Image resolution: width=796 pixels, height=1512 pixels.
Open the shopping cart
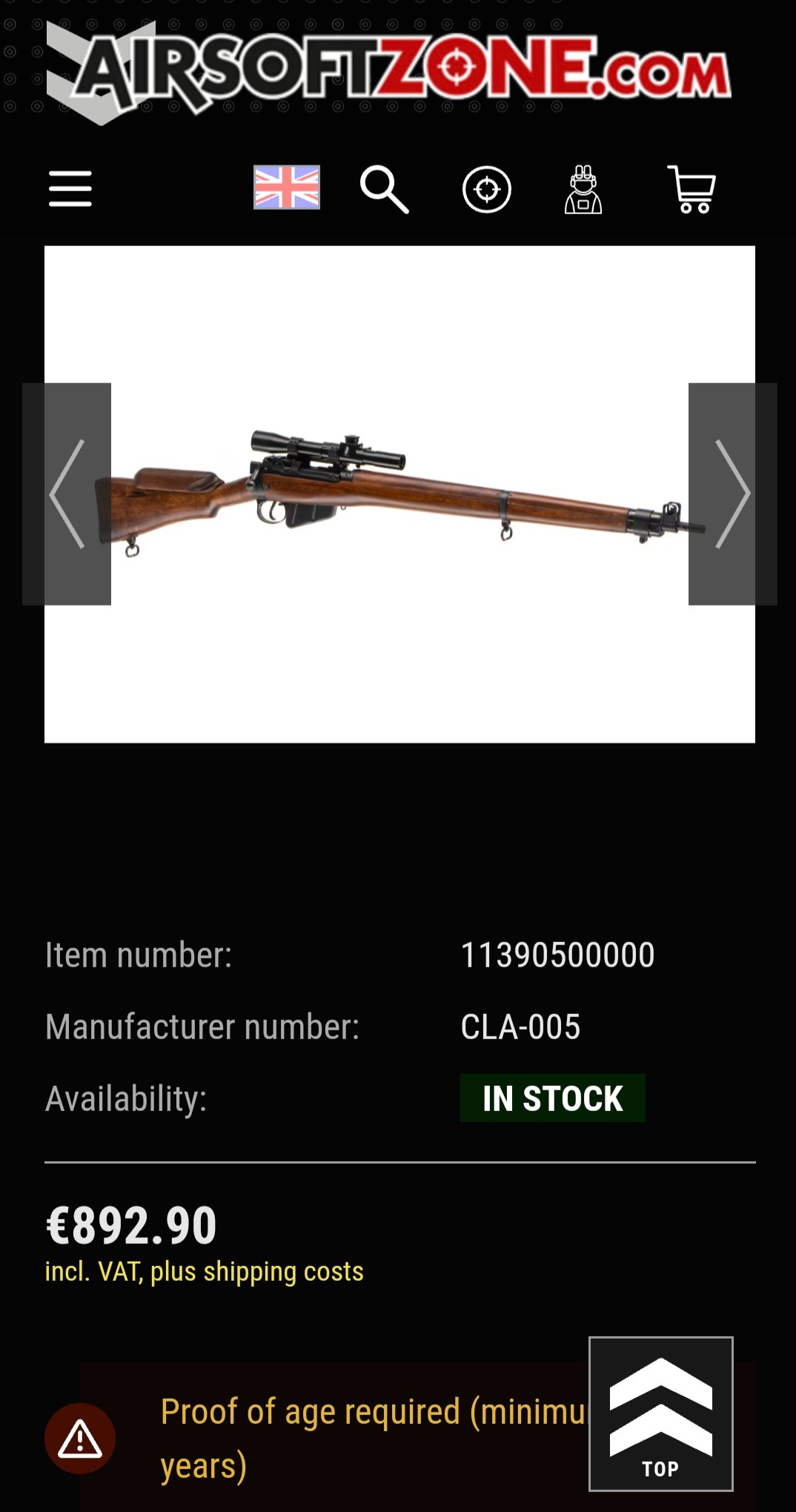pos(691,190)
